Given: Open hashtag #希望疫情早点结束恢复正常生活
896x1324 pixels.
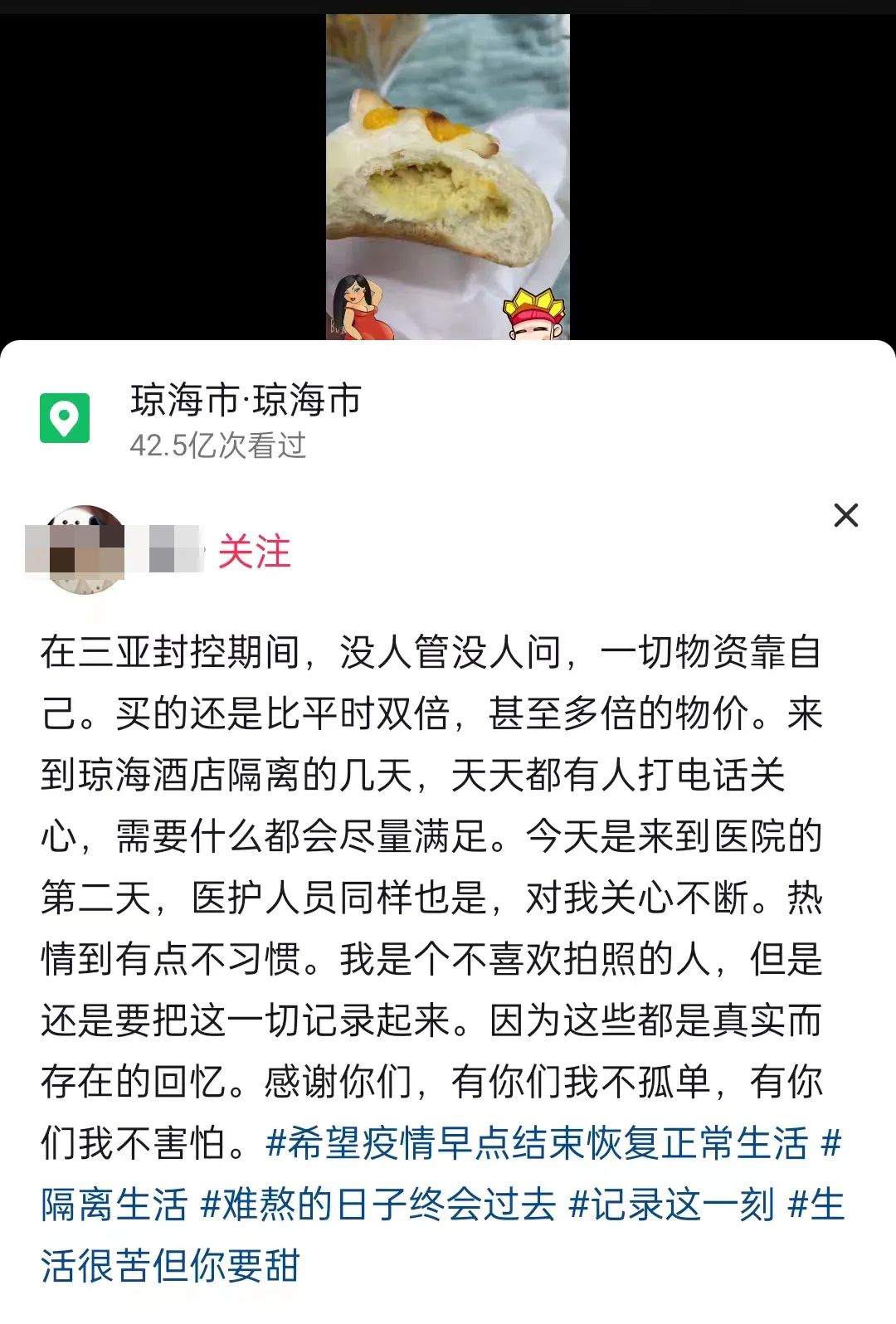Looking at the screenshot, I should click(x=536, y=1143).
